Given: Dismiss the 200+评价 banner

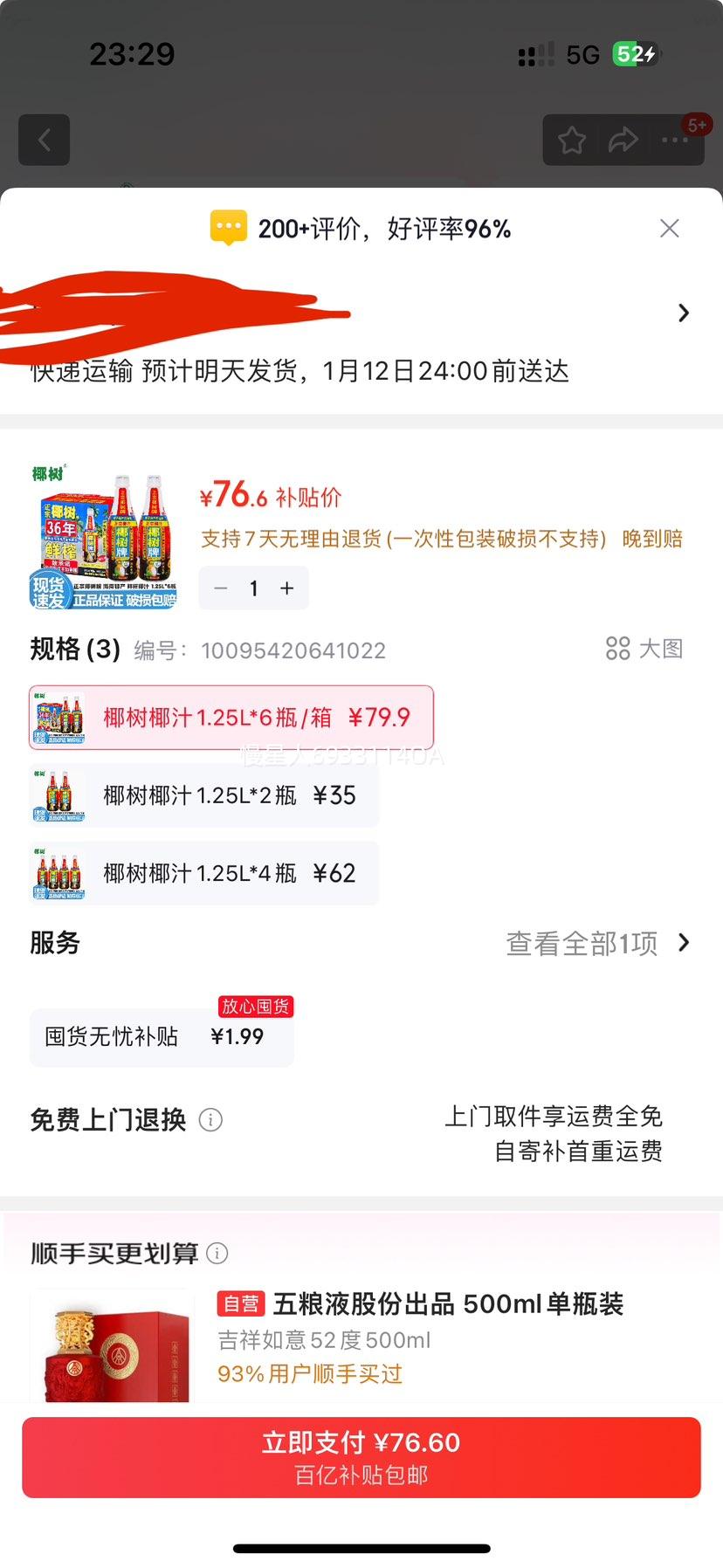Looking at the screenshot, I should coord(669,228).
